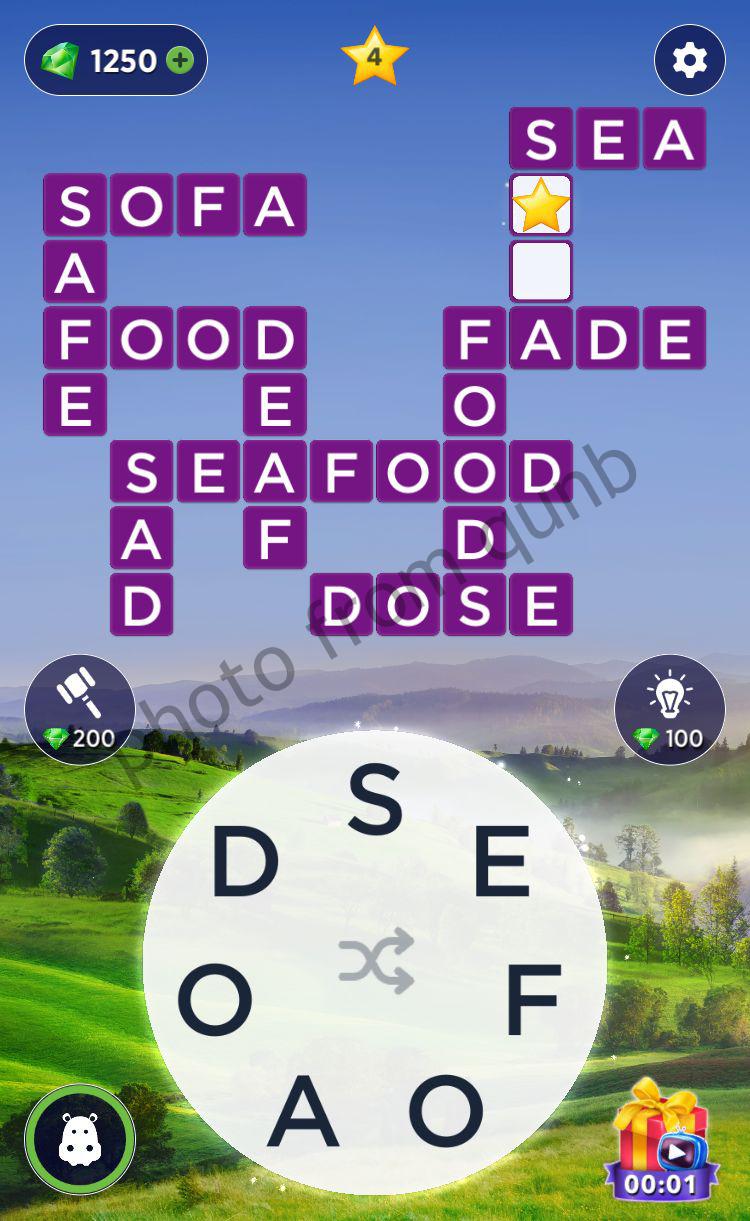Claim the gift box video reward

pos(659,1140)
